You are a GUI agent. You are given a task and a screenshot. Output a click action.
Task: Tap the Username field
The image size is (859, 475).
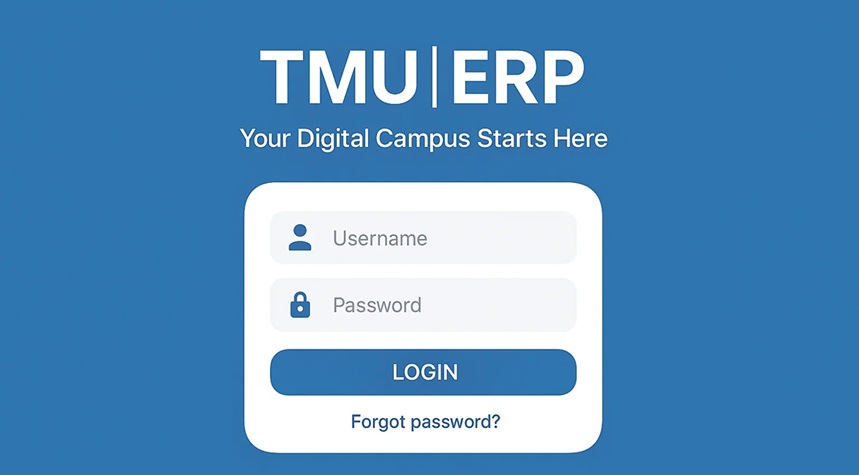(423, 238)
